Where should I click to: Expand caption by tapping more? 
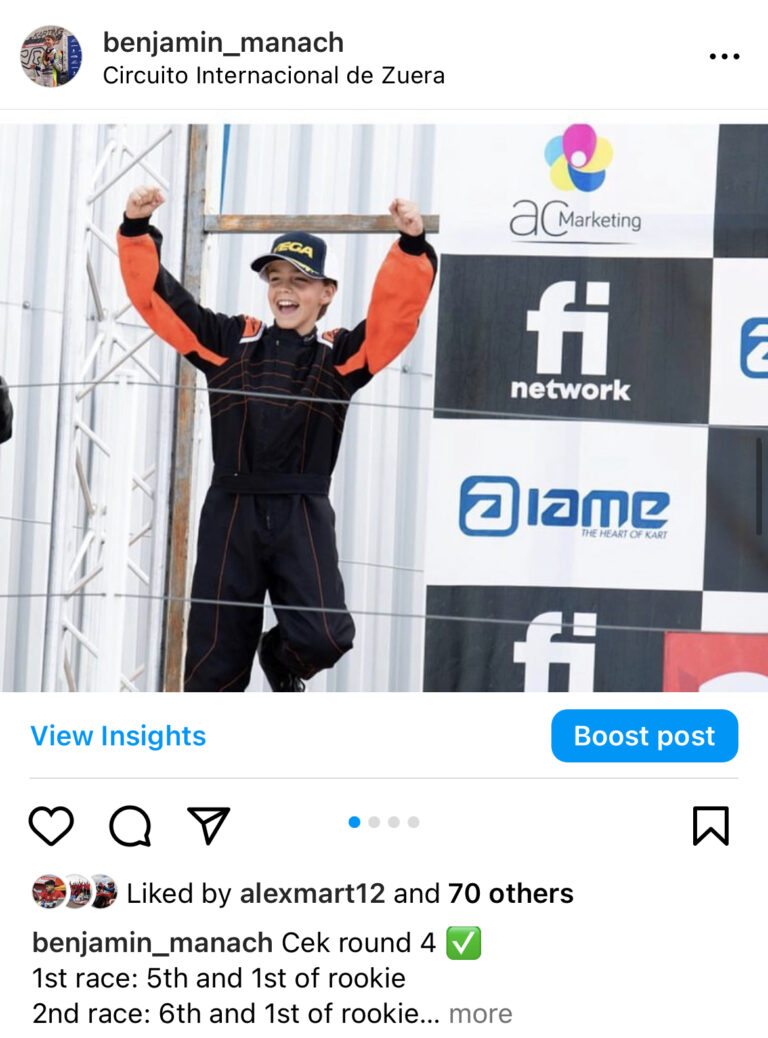(480, 1013)
